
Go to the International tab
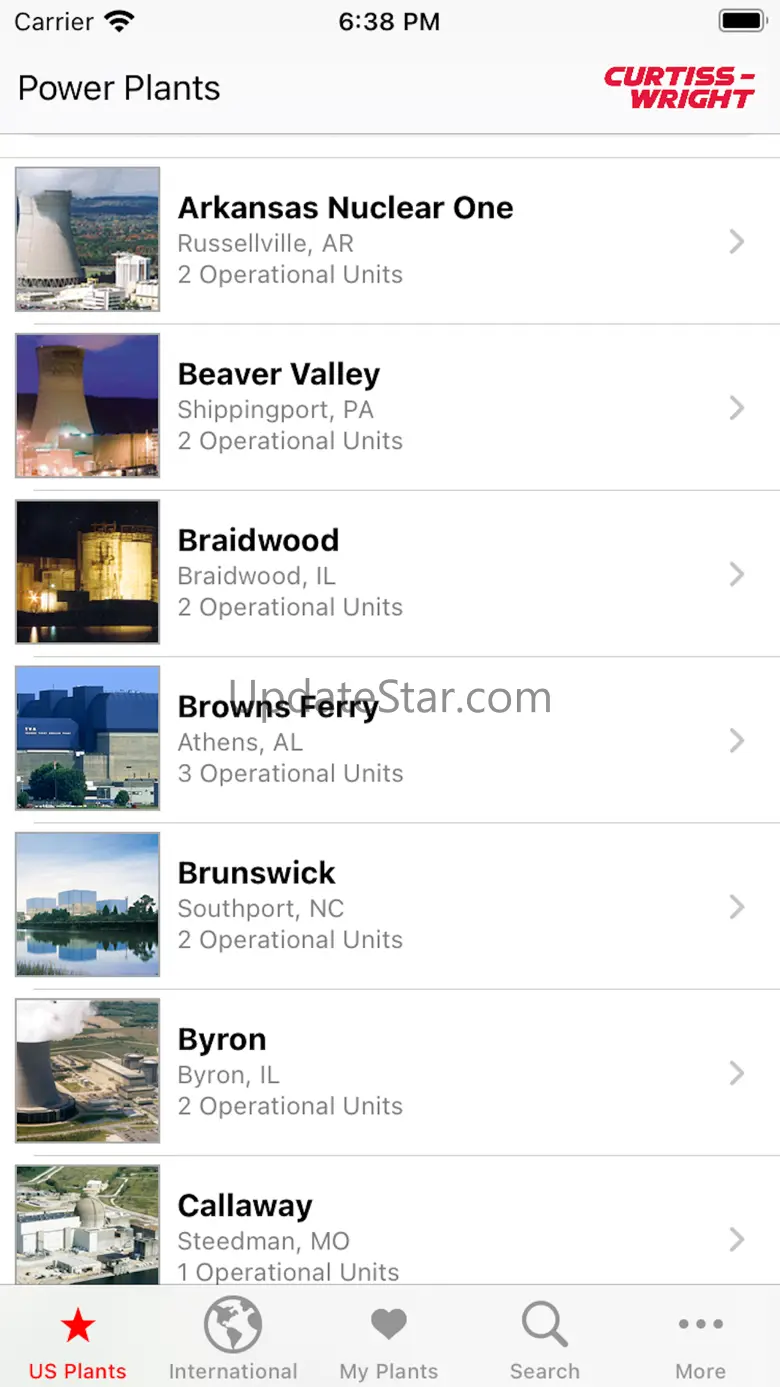click(233, 1340)
